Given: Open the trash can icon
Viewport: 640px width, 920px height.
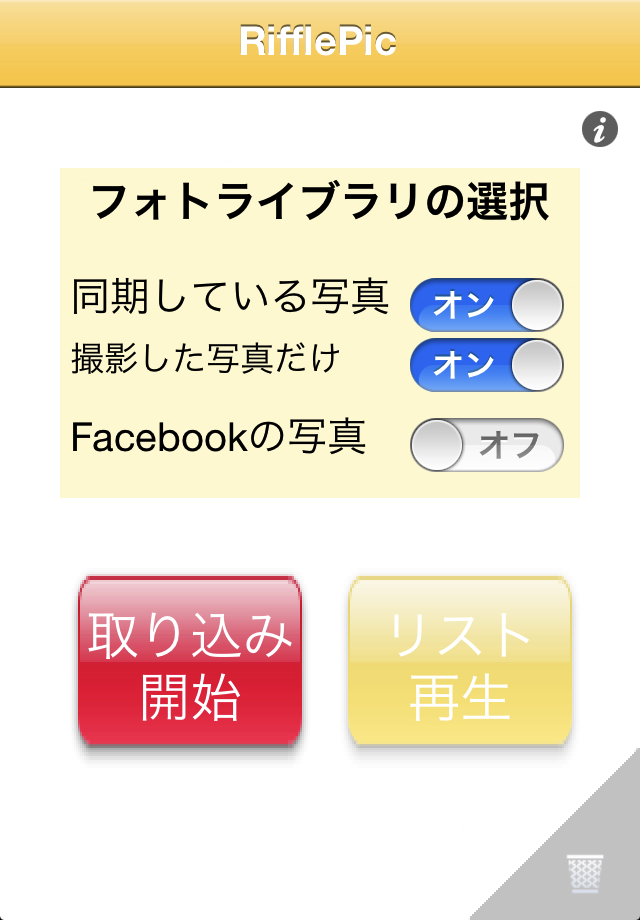Looking at the screenshot, I should pos(584,874).
